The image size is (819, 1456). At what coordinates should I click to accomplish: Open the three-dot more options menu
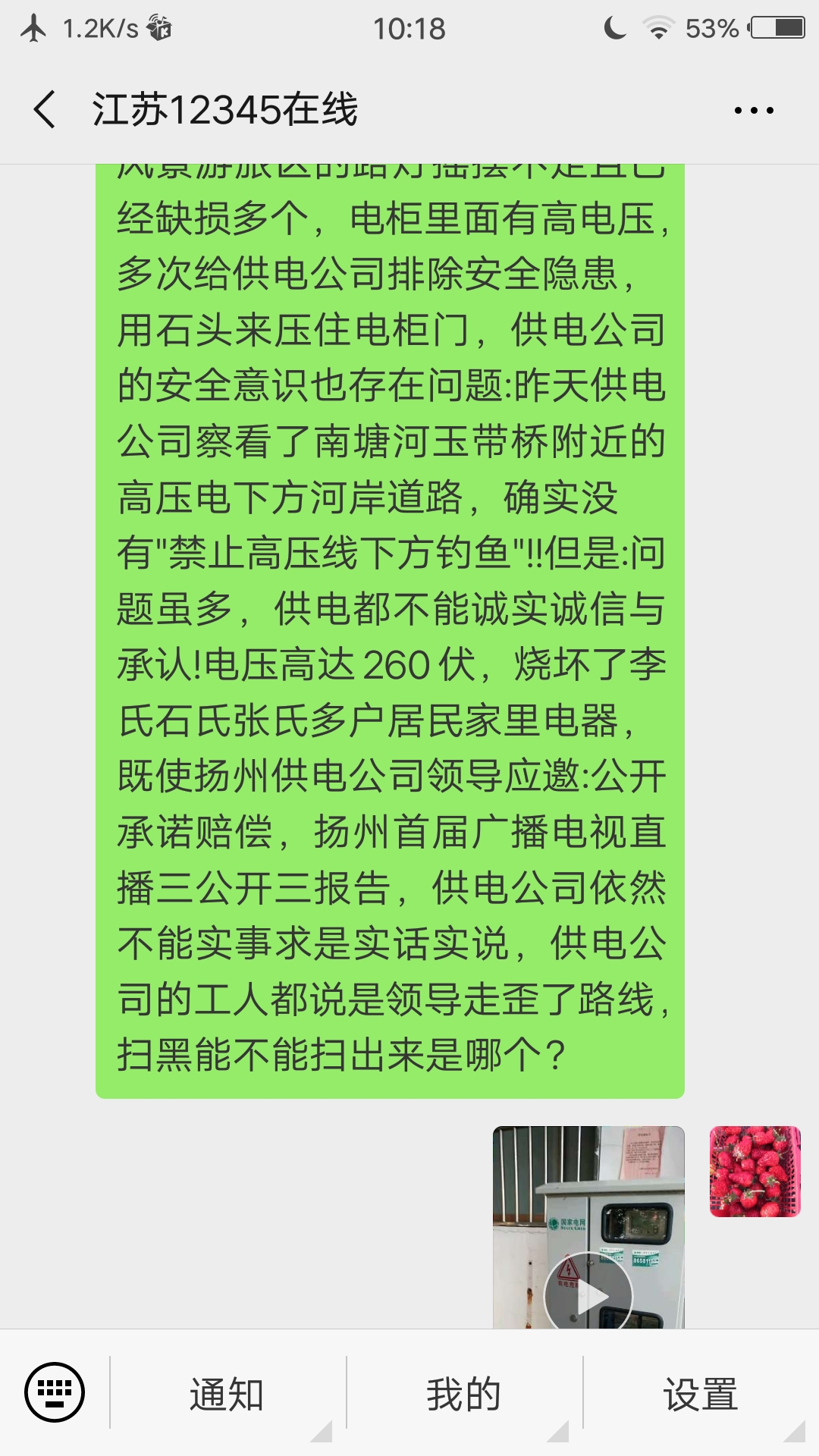point(754,111)
